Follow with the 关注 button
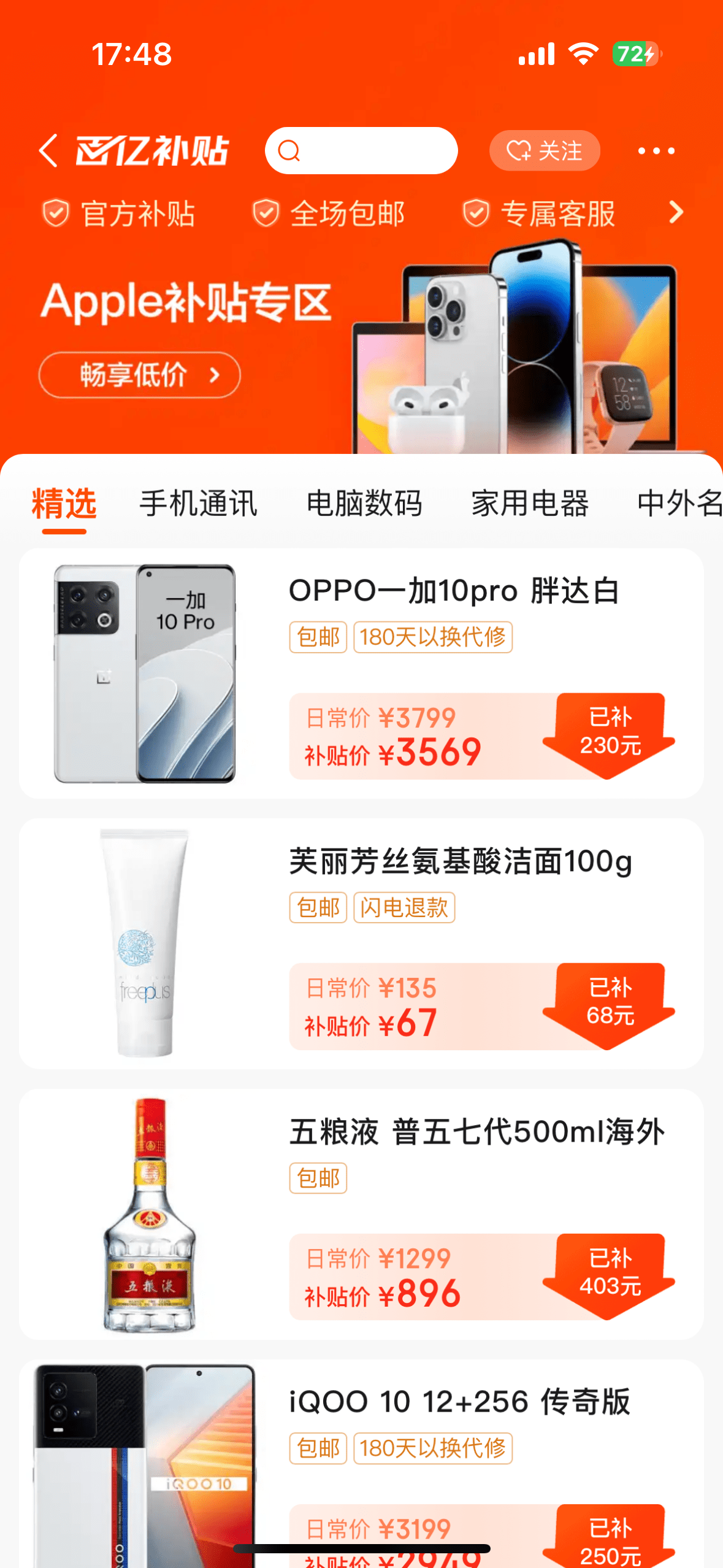 coord(544,150)
